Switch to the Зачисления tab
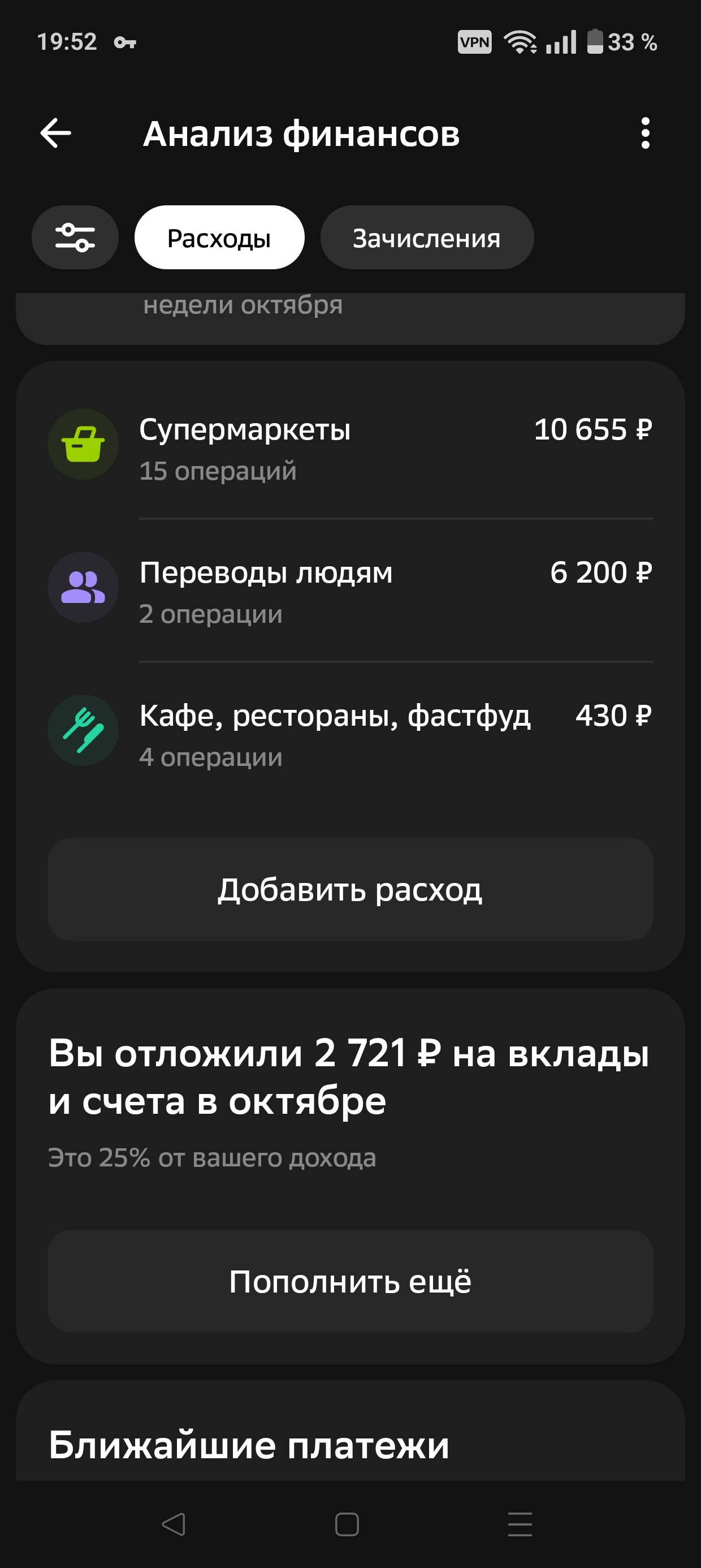 tap(427, 238)
